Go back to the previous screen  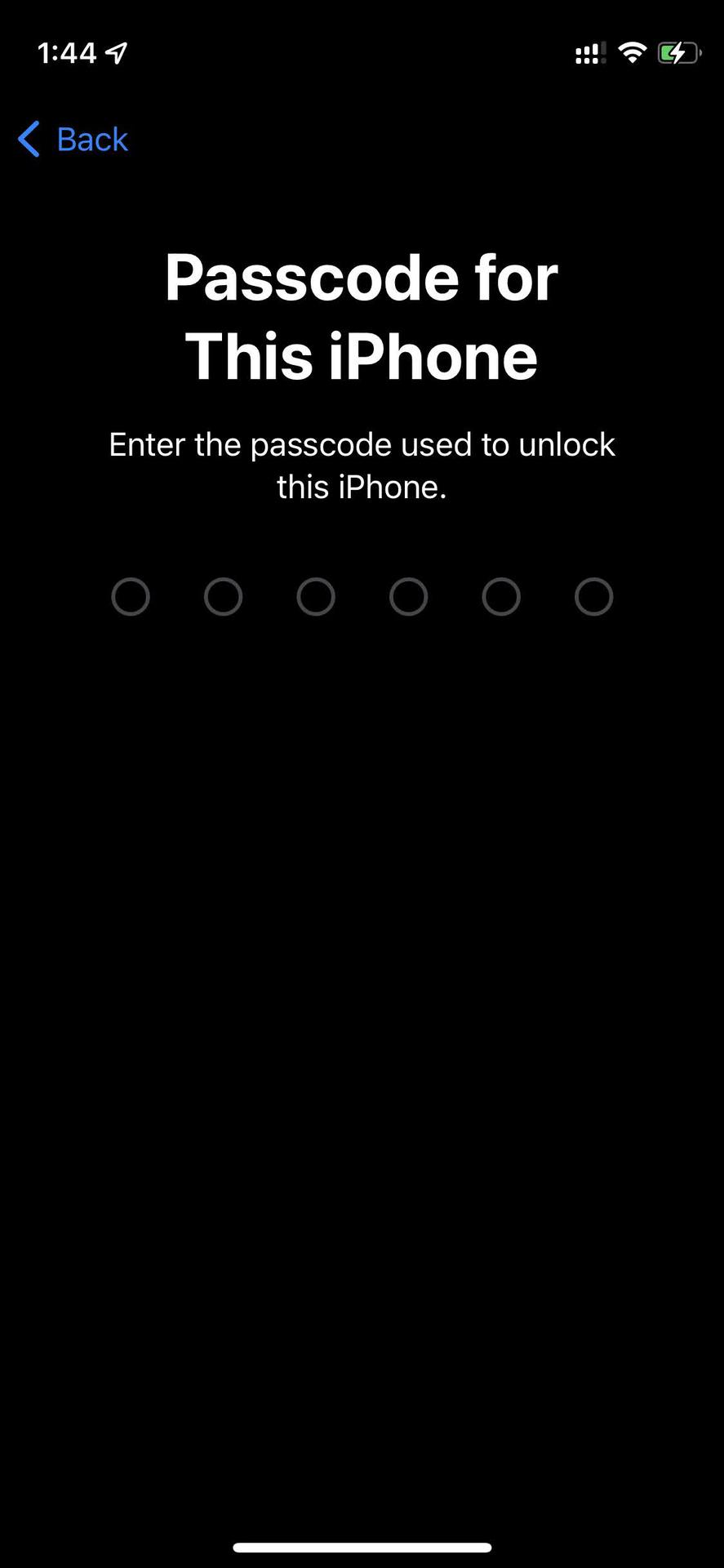coord(73,140)
